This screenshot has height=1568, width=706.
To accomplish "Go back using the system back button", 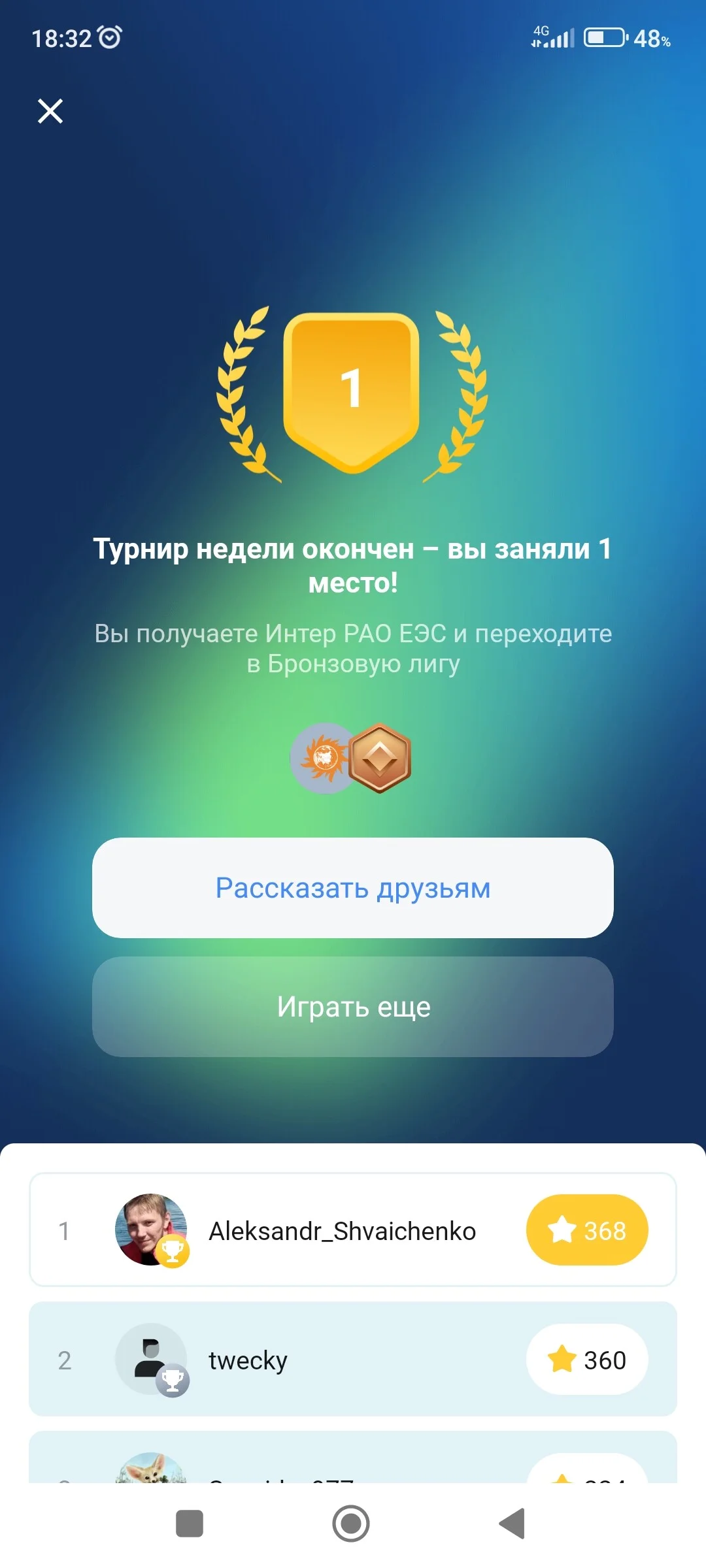I will (x=512, y=1524).
